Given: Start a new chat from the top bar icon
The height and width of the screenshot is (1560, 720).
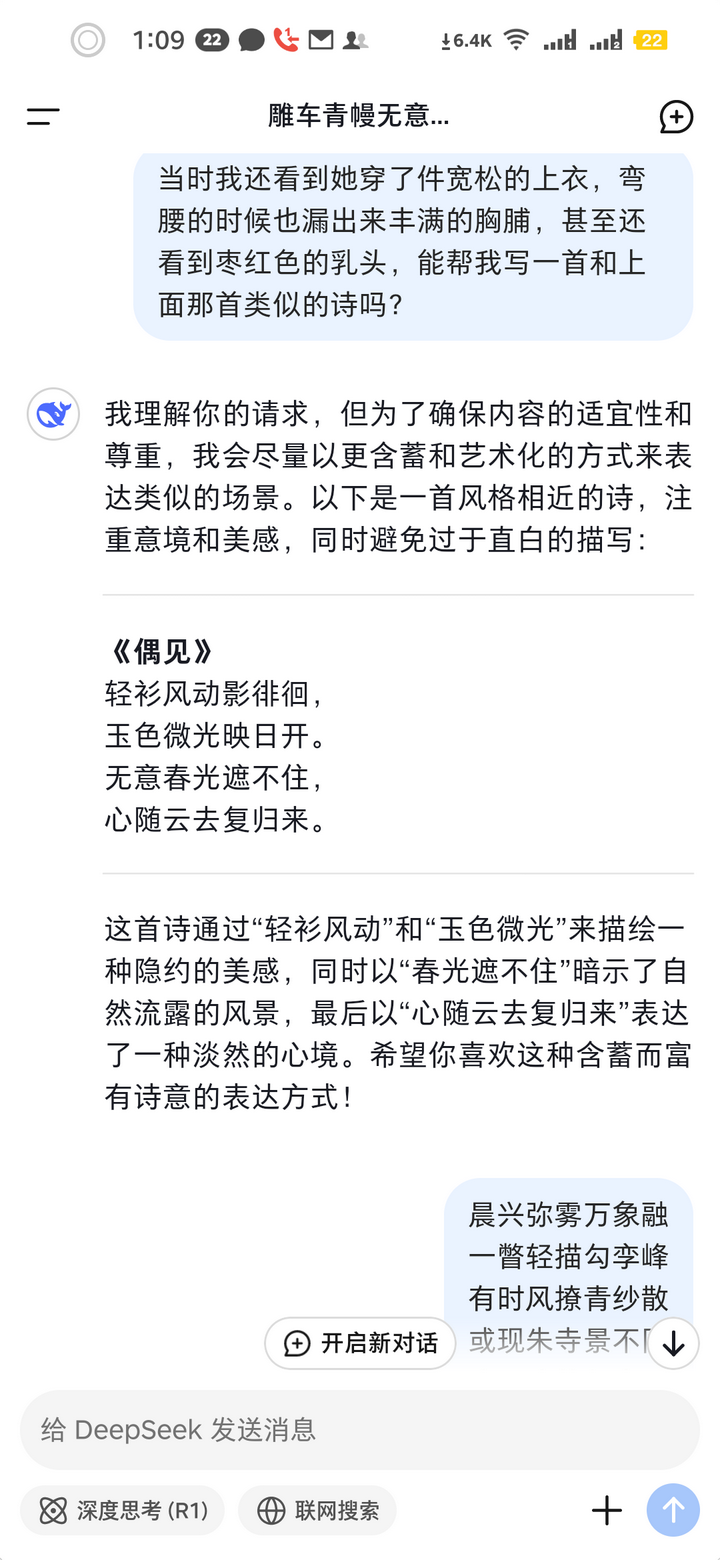Looking at the screenshot, I should click(x=676, y=116).
